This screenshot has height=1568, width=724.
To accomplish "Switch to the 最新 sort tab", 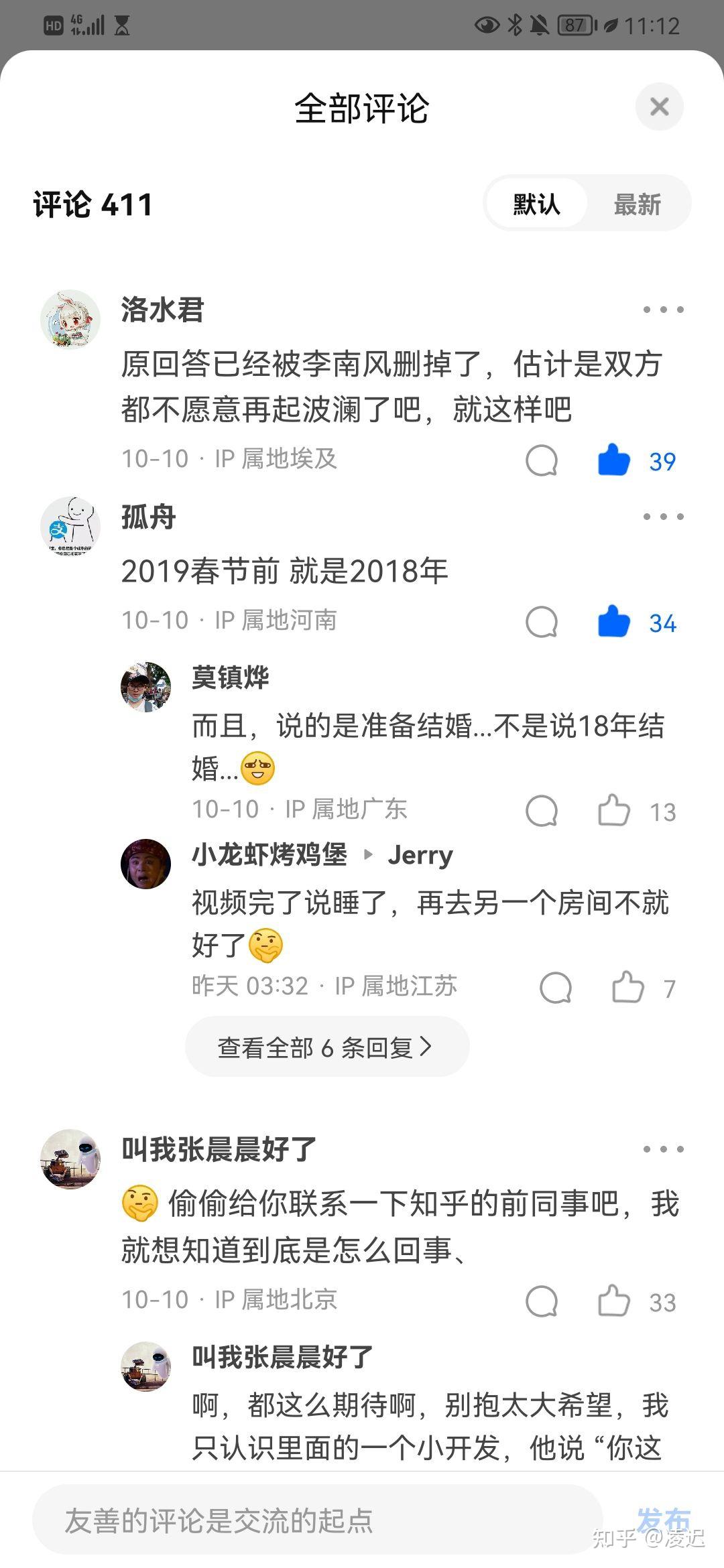I will point(637,204).
